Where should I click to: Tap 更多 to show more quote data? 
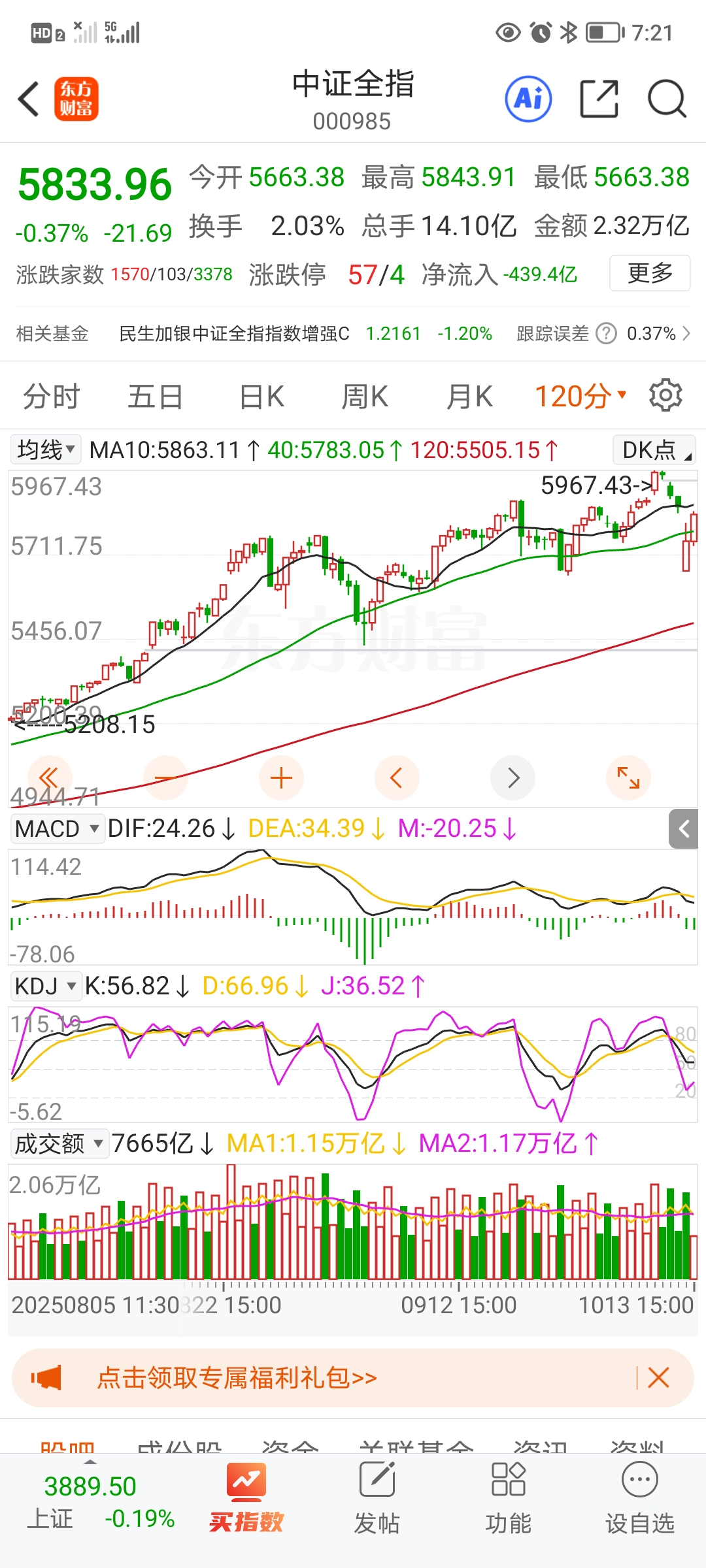pos(650,273)
